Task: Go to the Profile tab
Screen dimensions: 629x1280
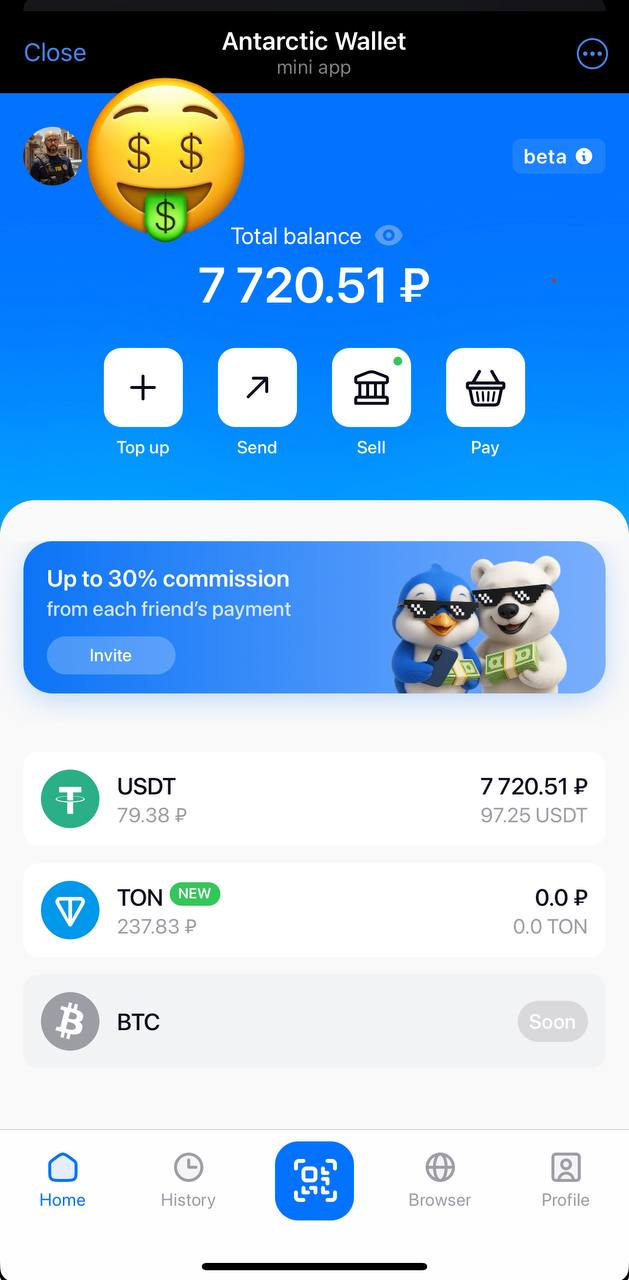Action: pos(565,1180)
